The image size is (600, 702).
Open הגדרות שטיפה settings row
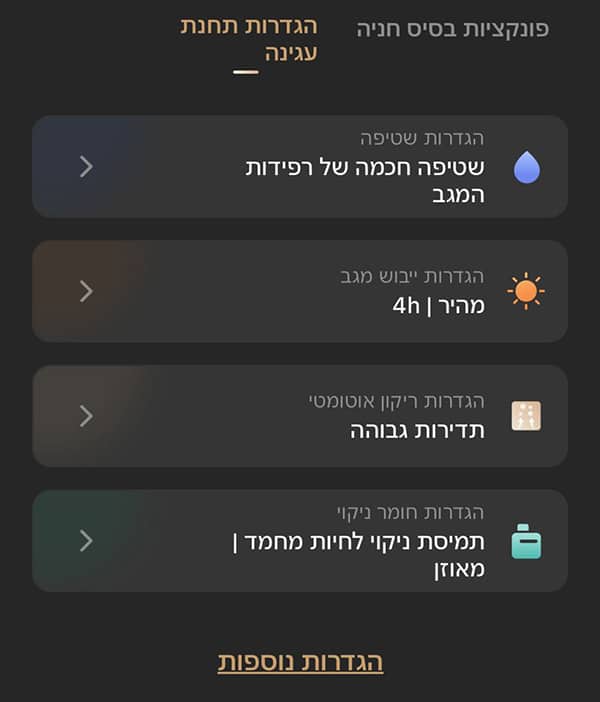pos(300,167)
